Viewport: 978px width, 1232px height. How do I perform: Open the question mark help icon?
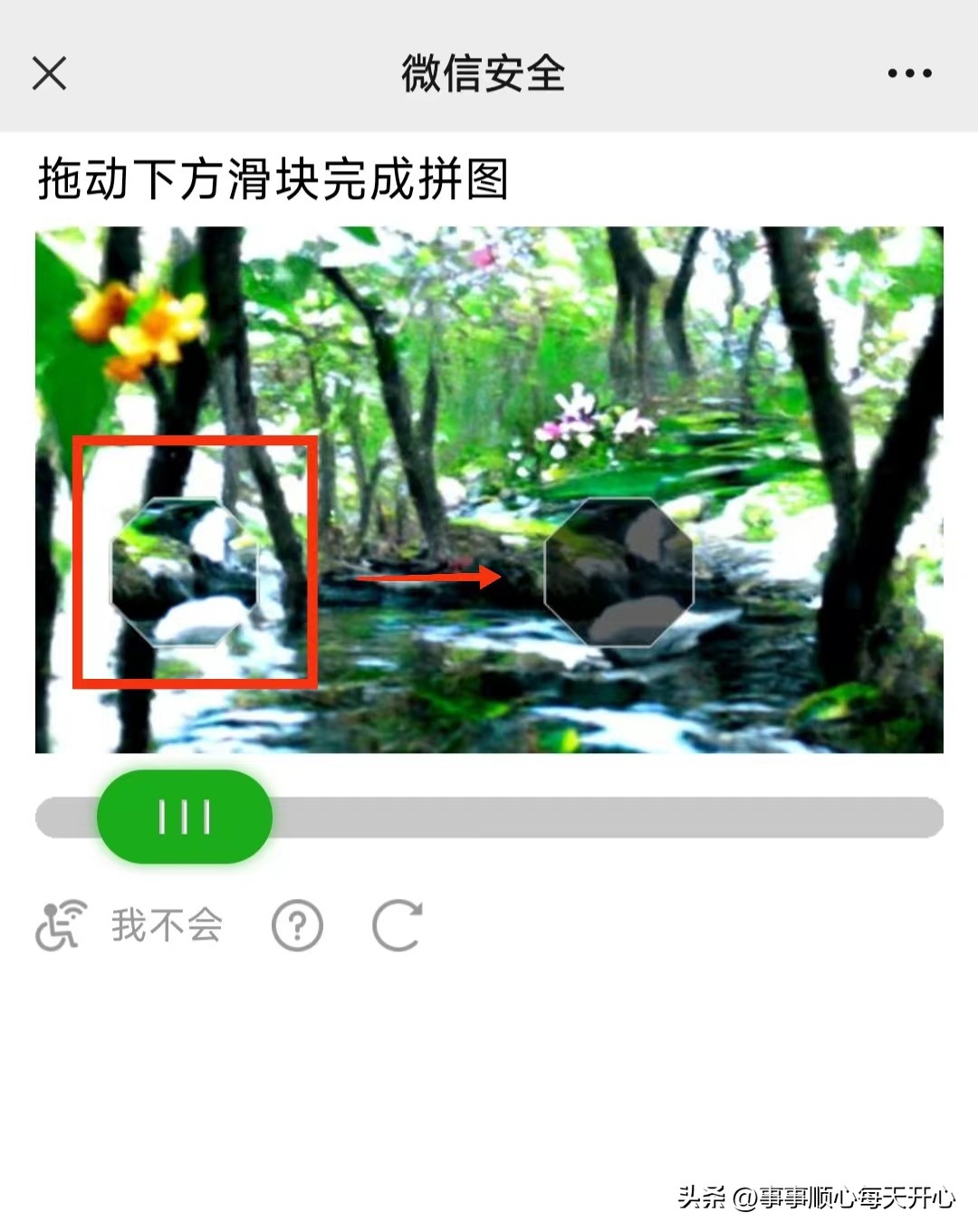(x=297, y=924)
